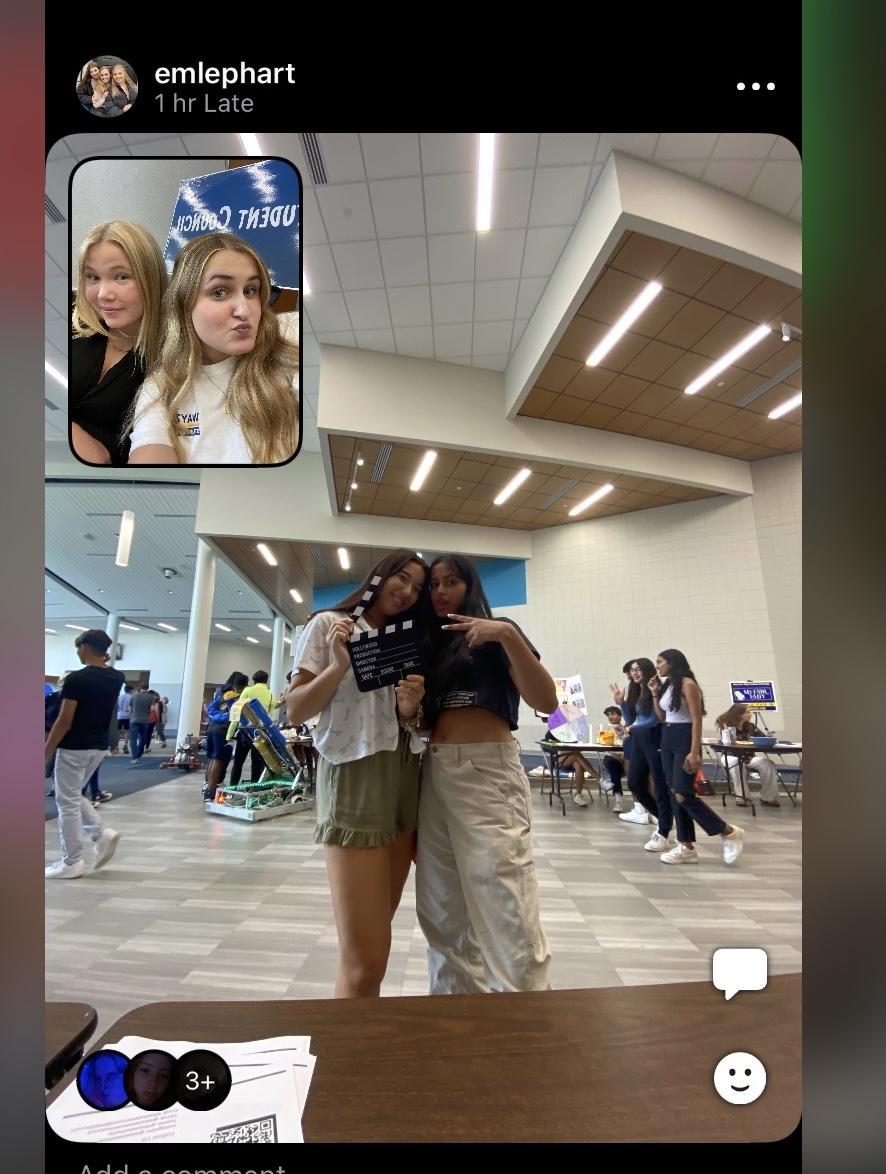Switch to the small selfie photo
This screenshot has height=1174, width=886.
185,311
